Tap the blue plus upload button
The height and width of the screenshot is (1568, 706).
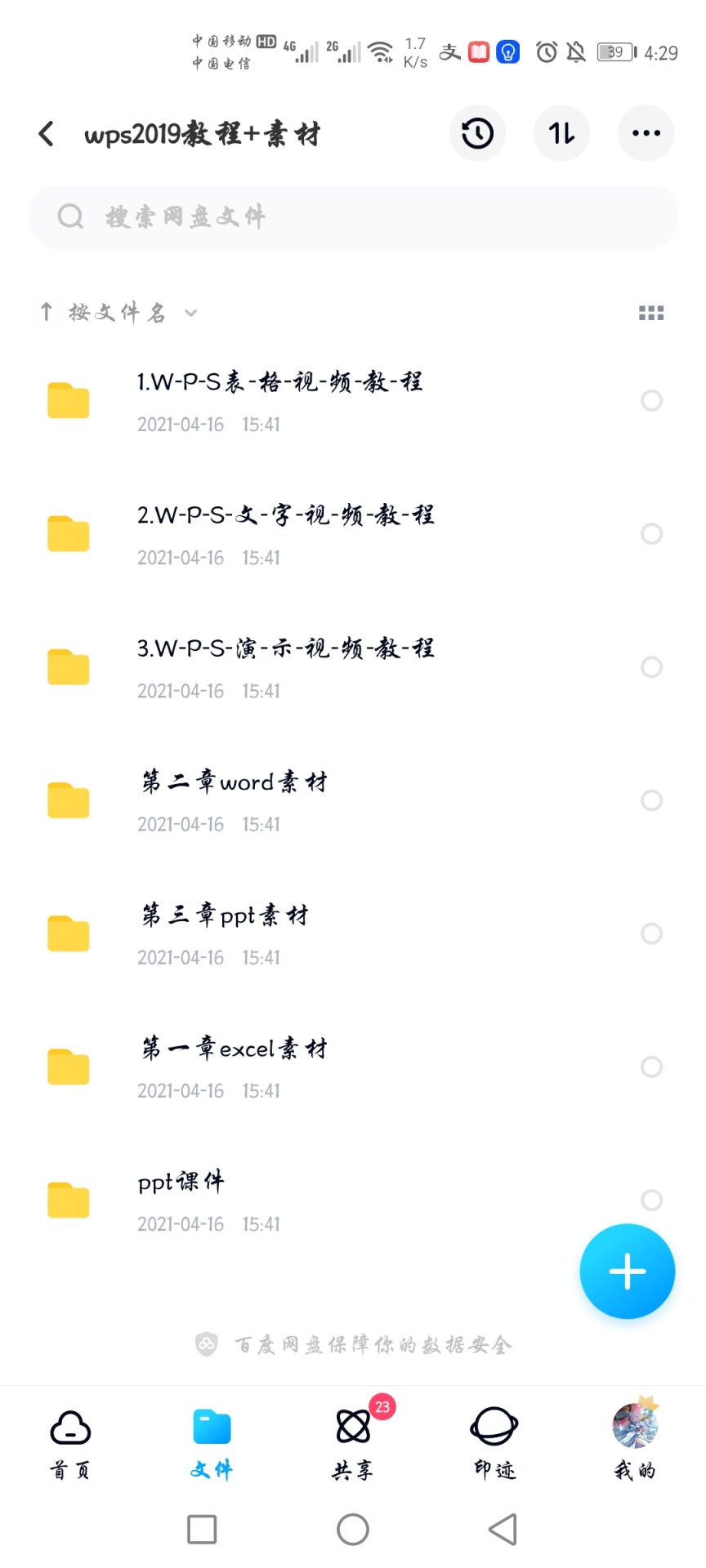click(627, 1271)
